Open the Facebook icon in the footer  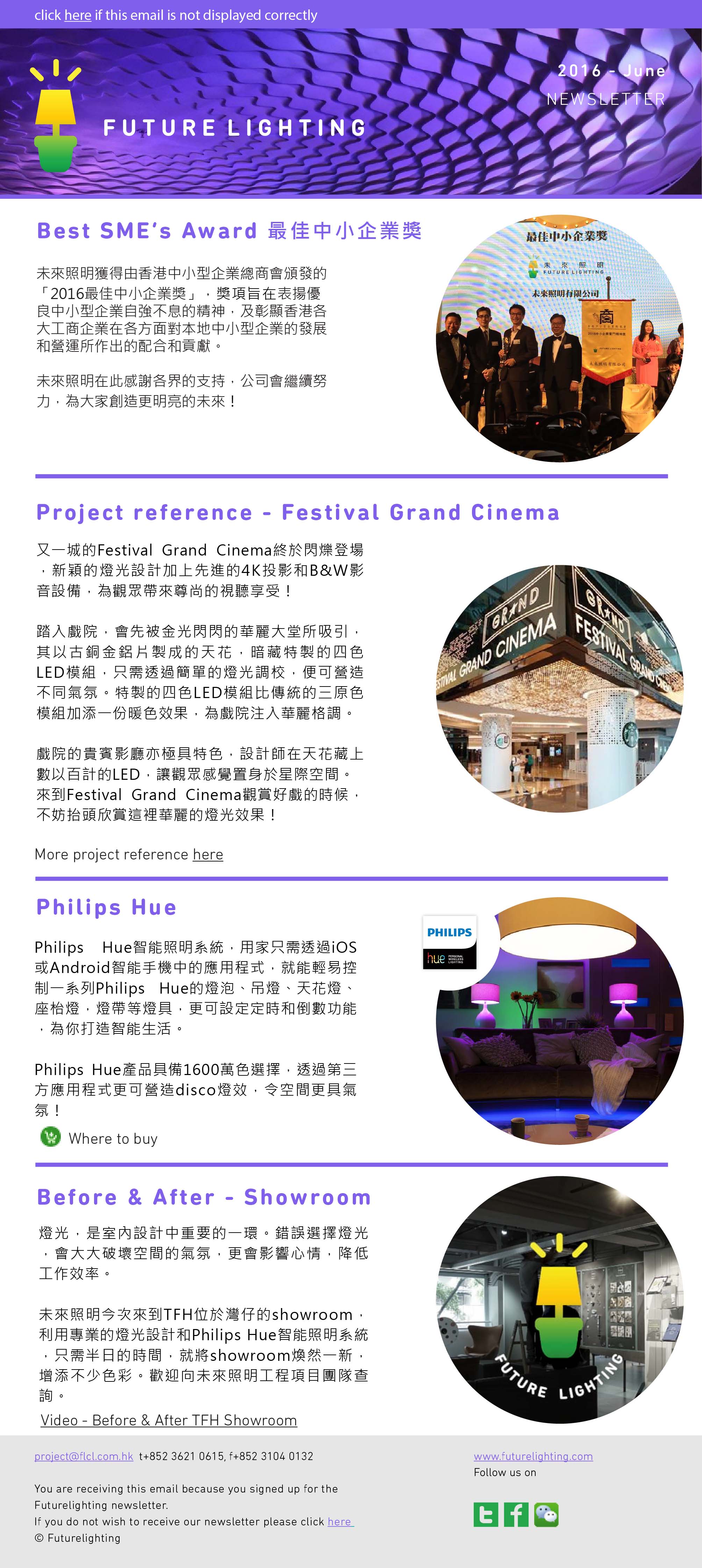tap(516, 1515)
